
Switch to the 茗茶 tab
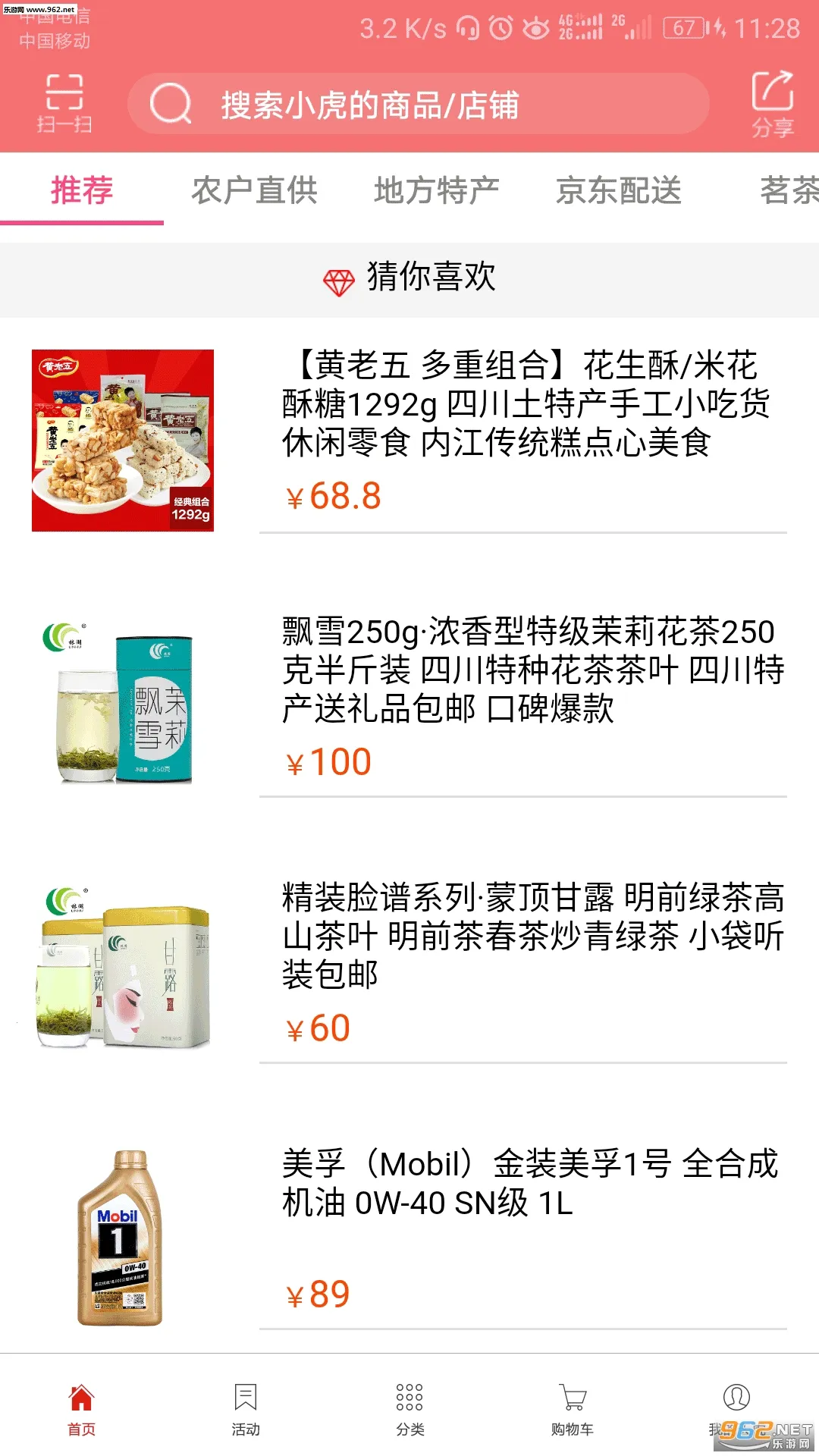[789, 190]
